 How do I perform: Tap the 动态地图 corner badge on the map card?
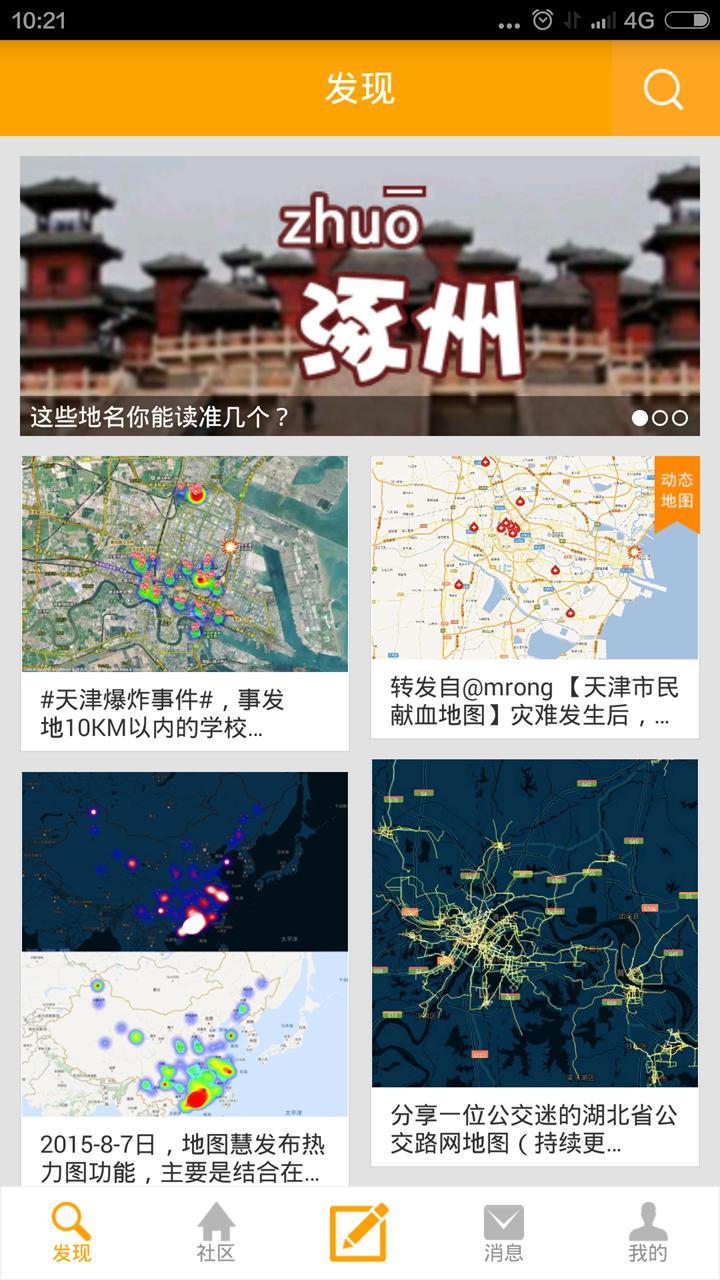click(678, 488)
